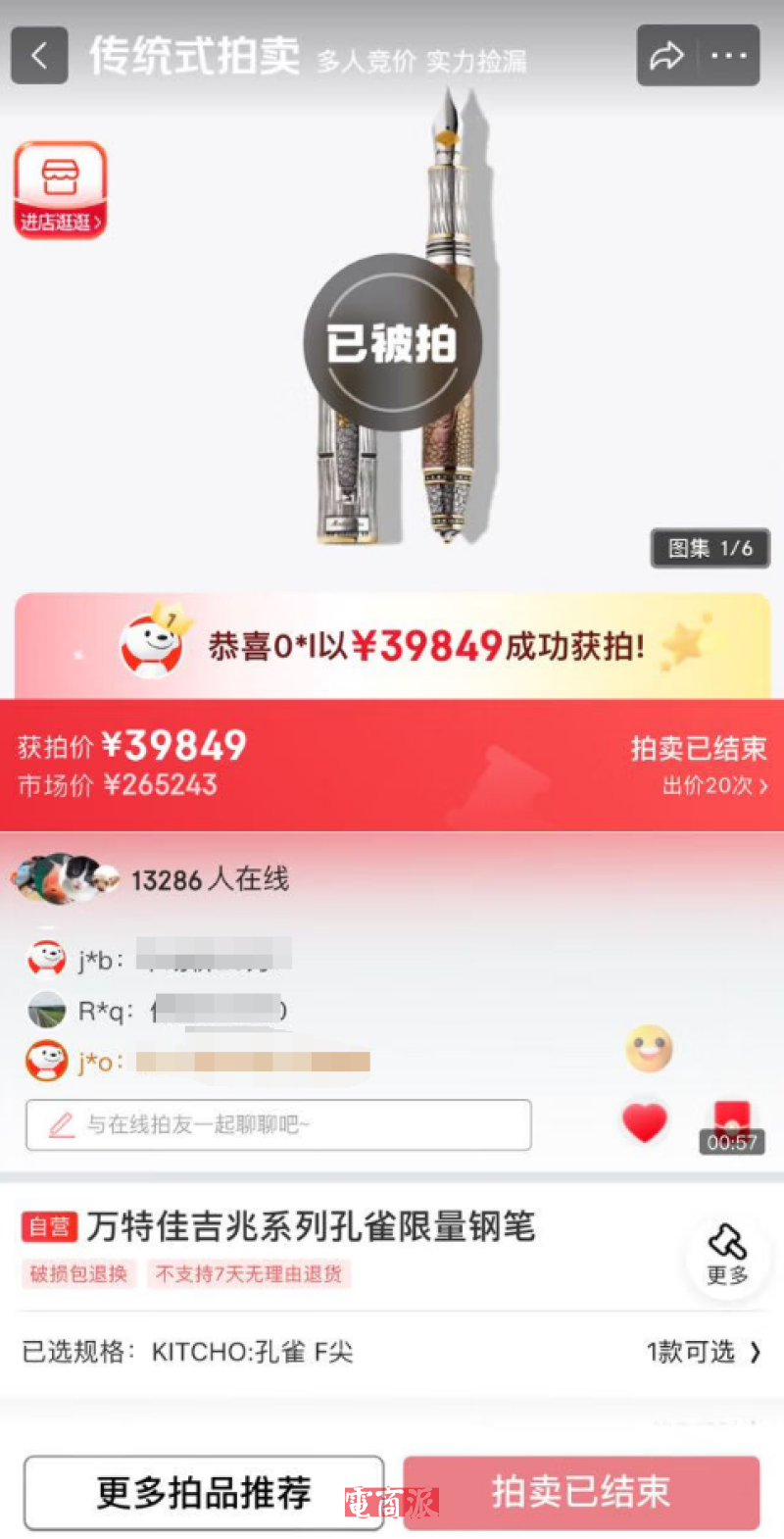Send a red heart like
The height and width of the screenshot is (1539, 784).
[644, 1122]
